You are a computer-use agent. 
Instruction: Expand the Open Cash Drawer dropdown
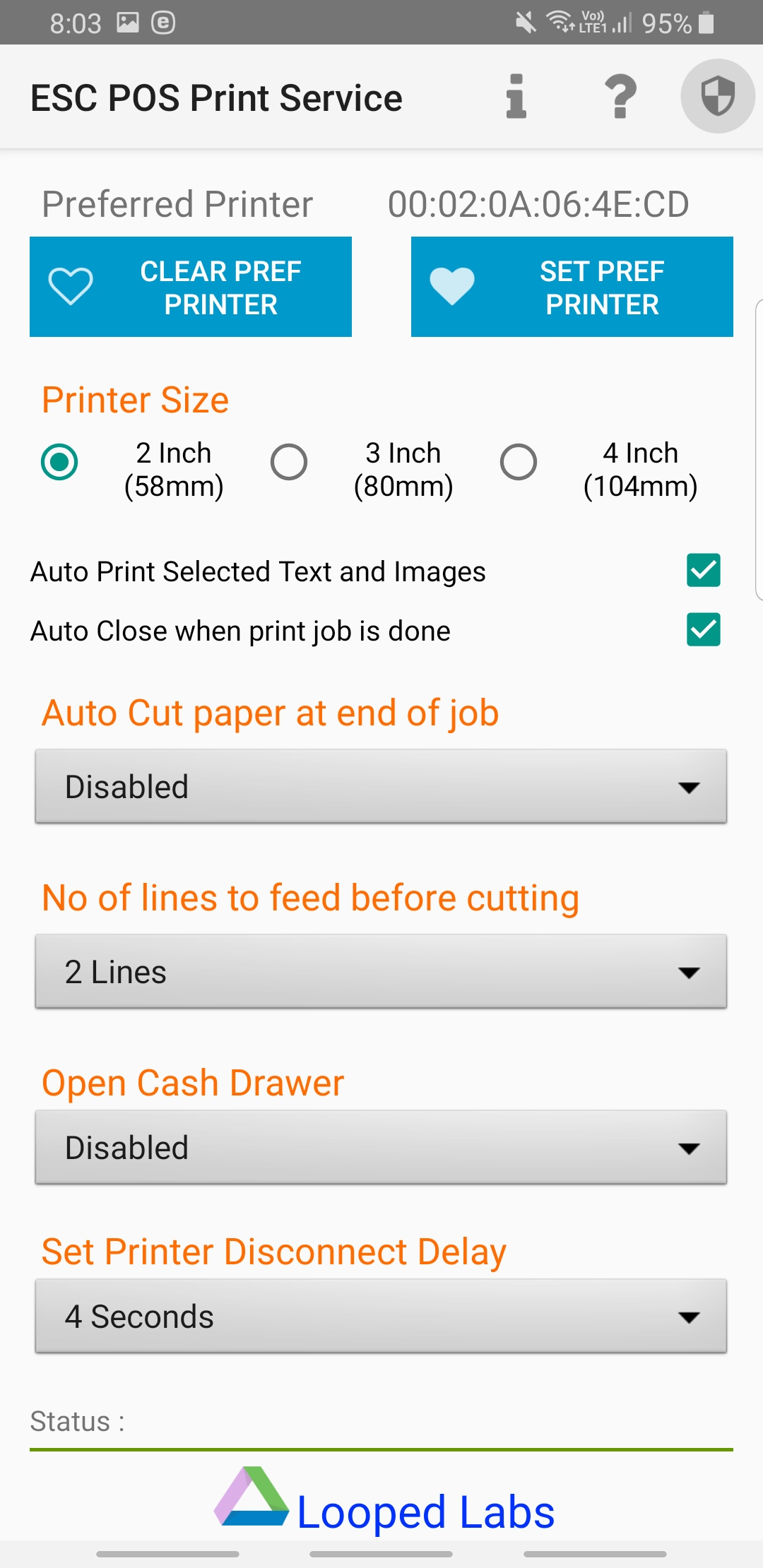click(x=381, y=1148)
